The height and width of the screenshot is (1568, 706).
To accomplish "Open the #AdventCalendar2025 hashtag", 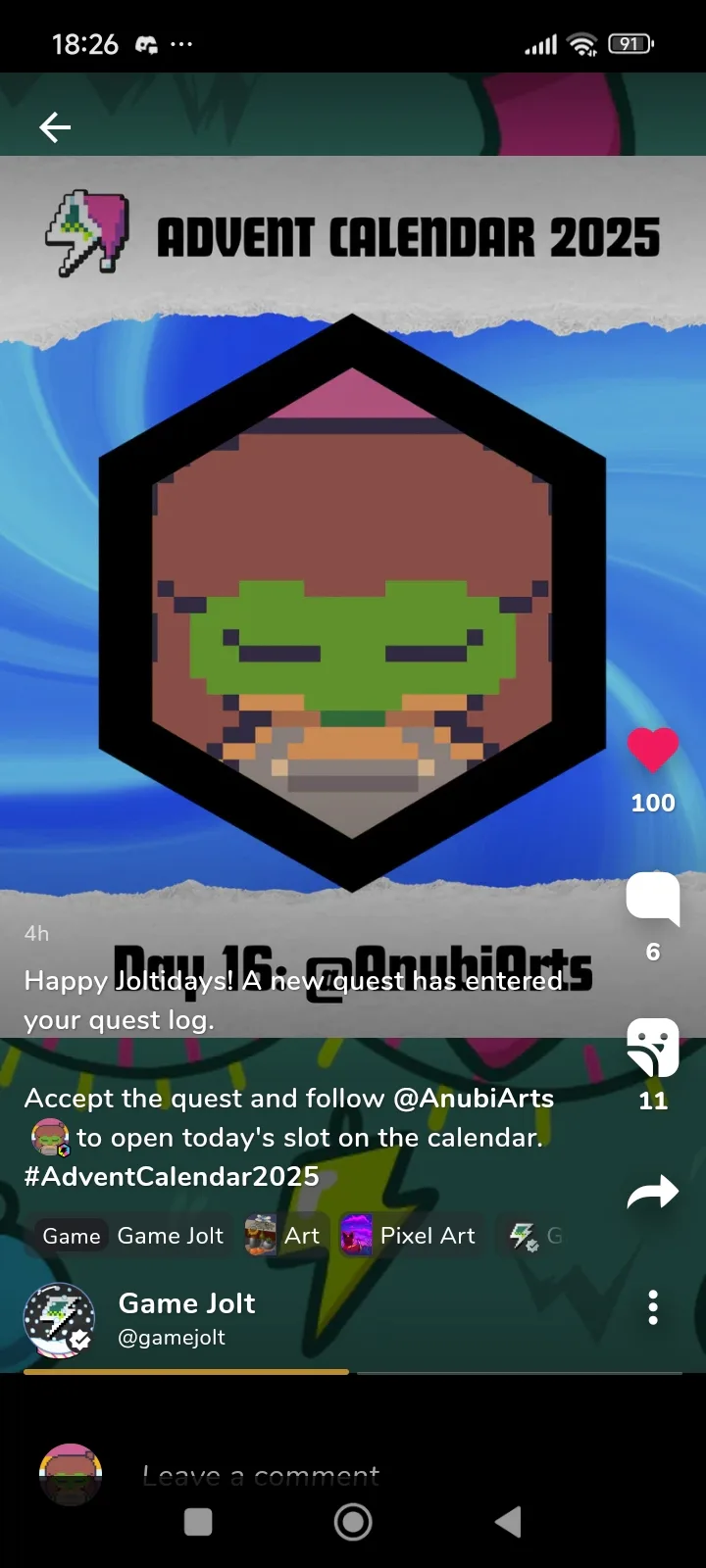I will pyautogui.click(x=172, y=1176).
